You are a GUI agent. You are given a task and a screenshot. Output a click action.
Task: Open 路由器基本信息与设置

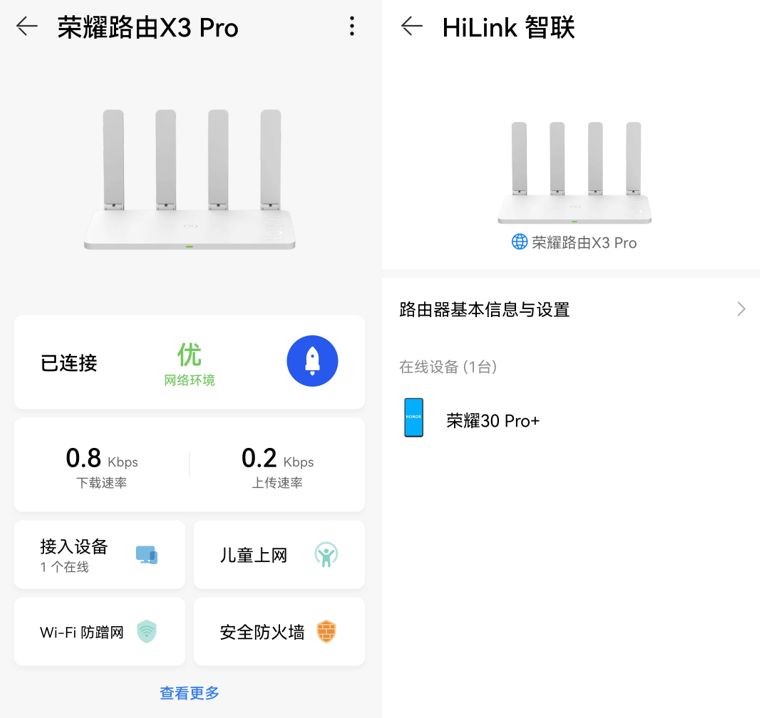(572, 309)
